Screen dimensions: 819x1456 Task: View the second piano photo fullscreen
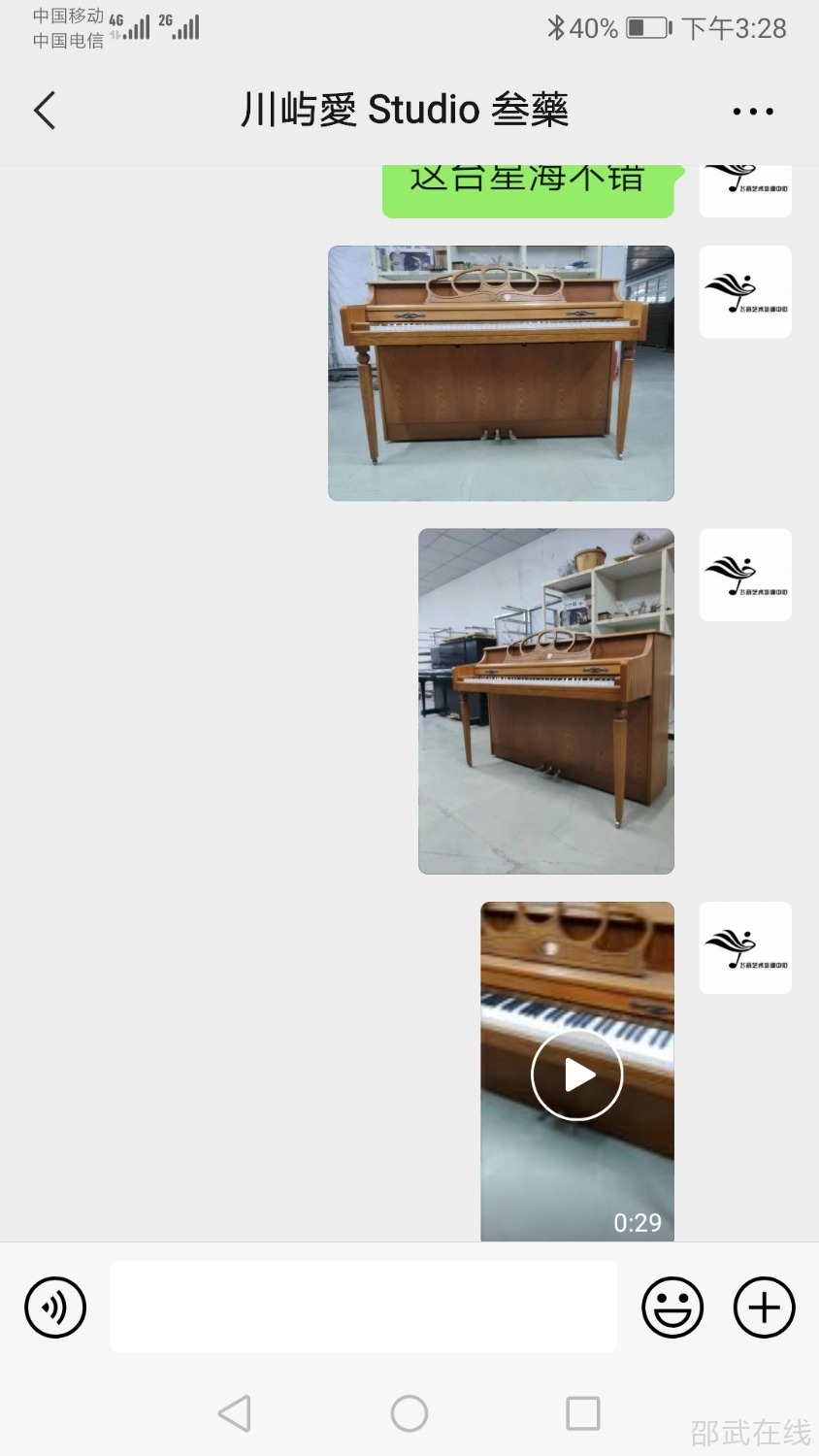[x=545, y=700]
